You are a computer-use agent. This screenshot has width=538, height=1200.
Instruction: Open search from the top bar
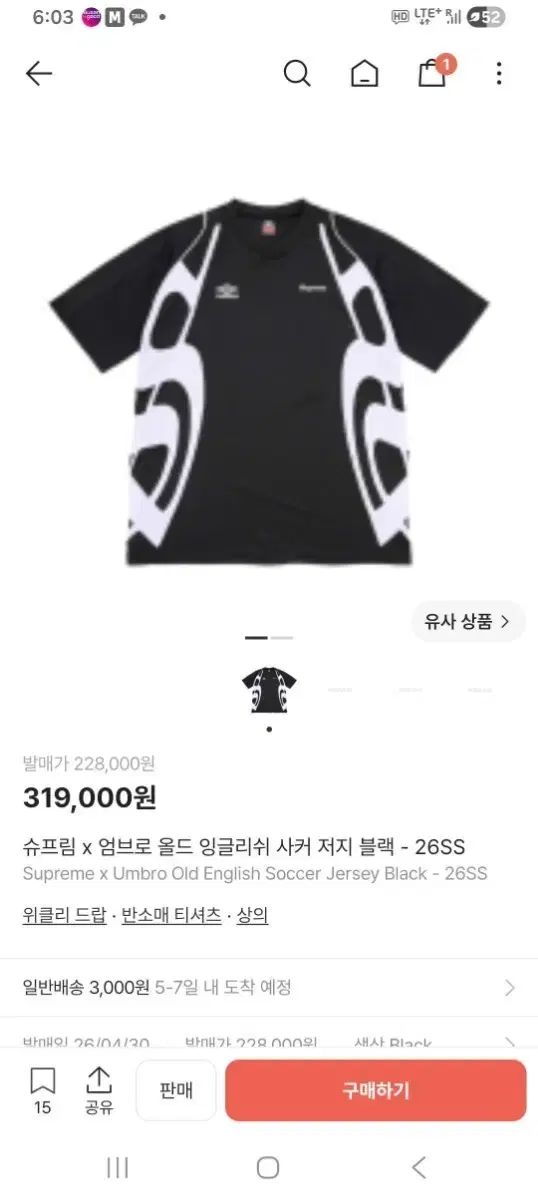tap(297, 73)
